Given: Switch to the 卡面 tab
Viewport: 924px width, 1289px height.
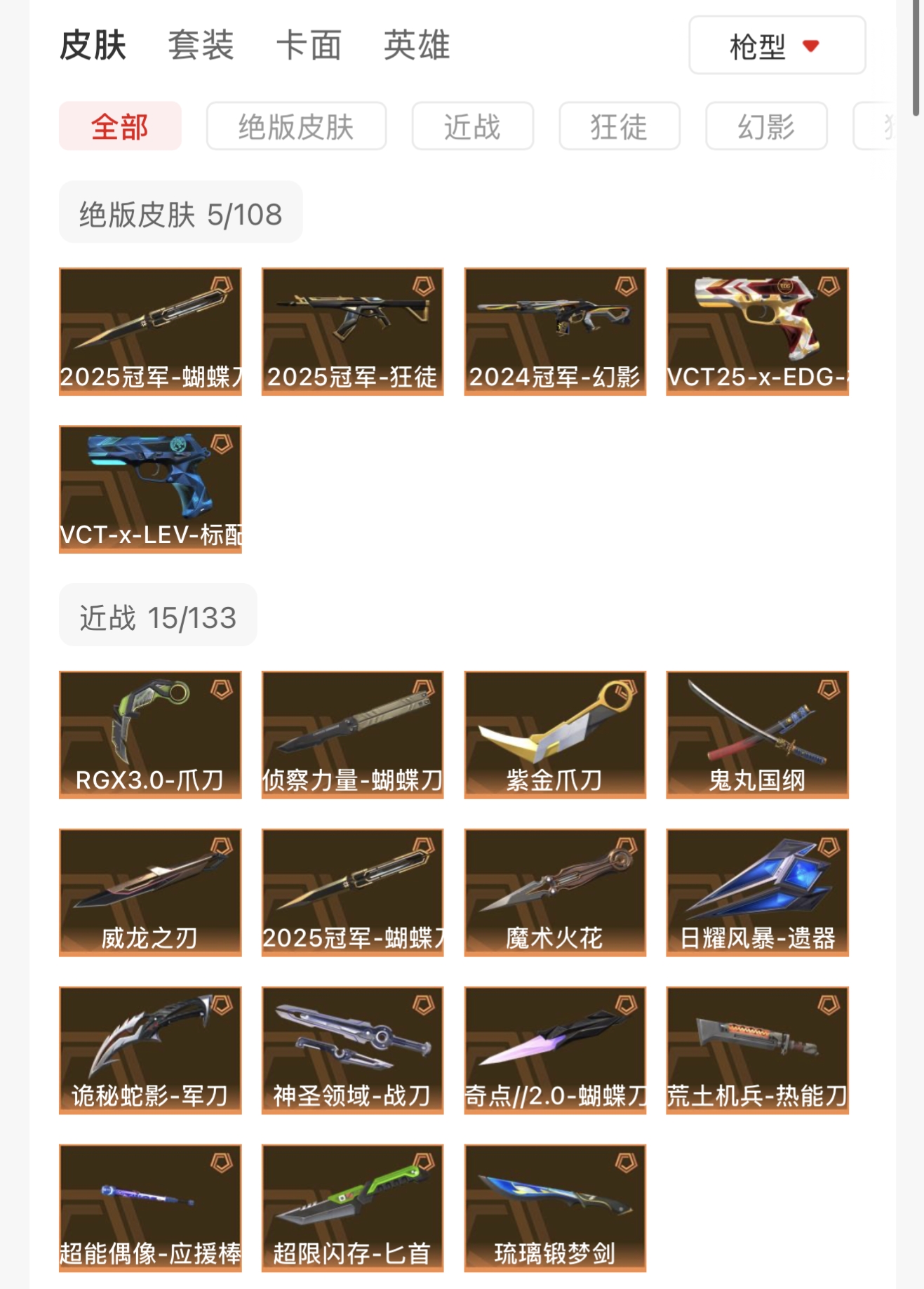Looking at the screenshot, I should tap(309, 46).
